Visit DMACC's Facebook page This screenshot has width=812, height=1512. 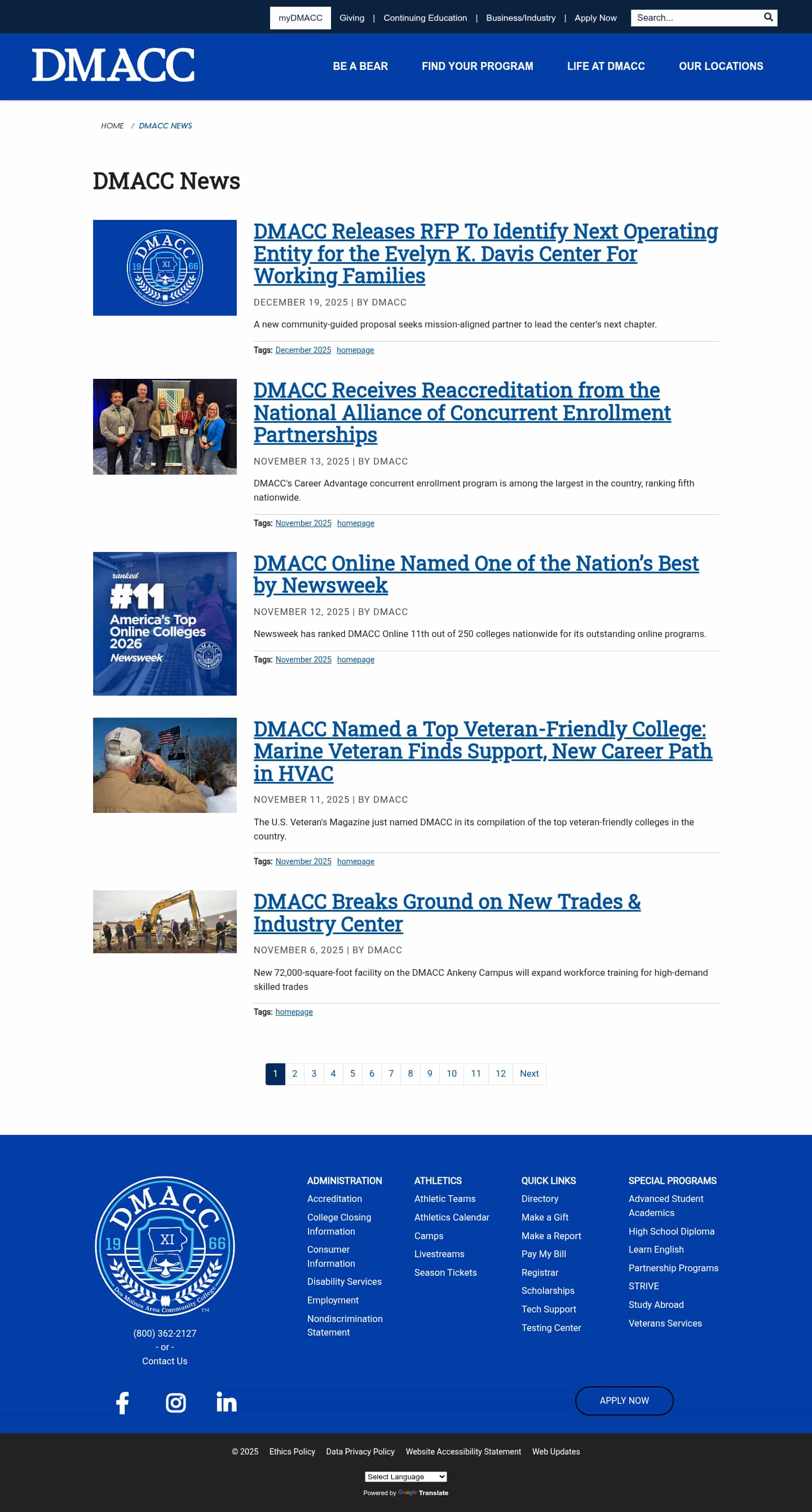pyautogui.click(x=122, y=1402)
